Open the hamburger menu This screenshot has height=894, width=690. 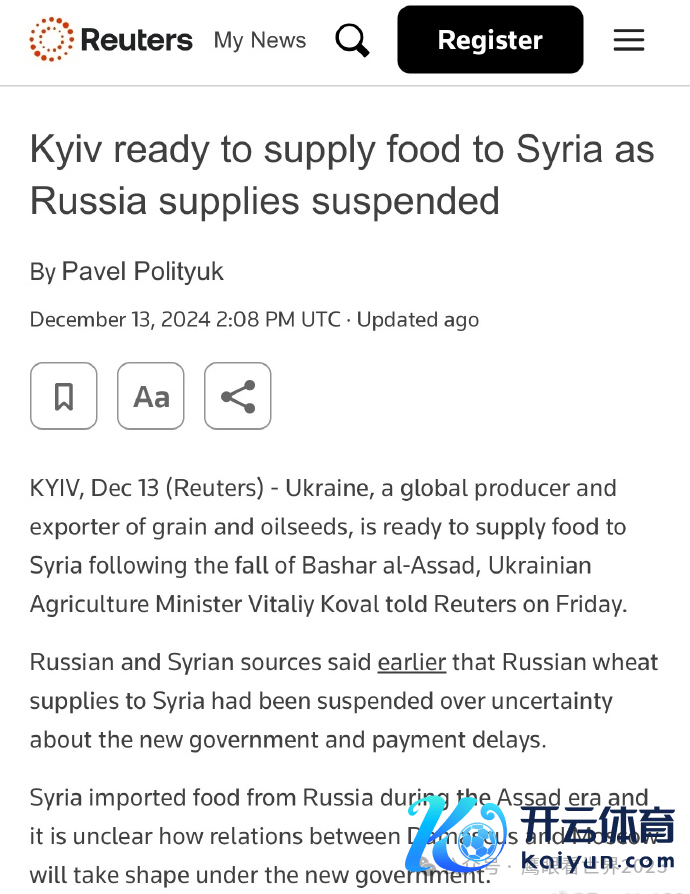[629, 40]
